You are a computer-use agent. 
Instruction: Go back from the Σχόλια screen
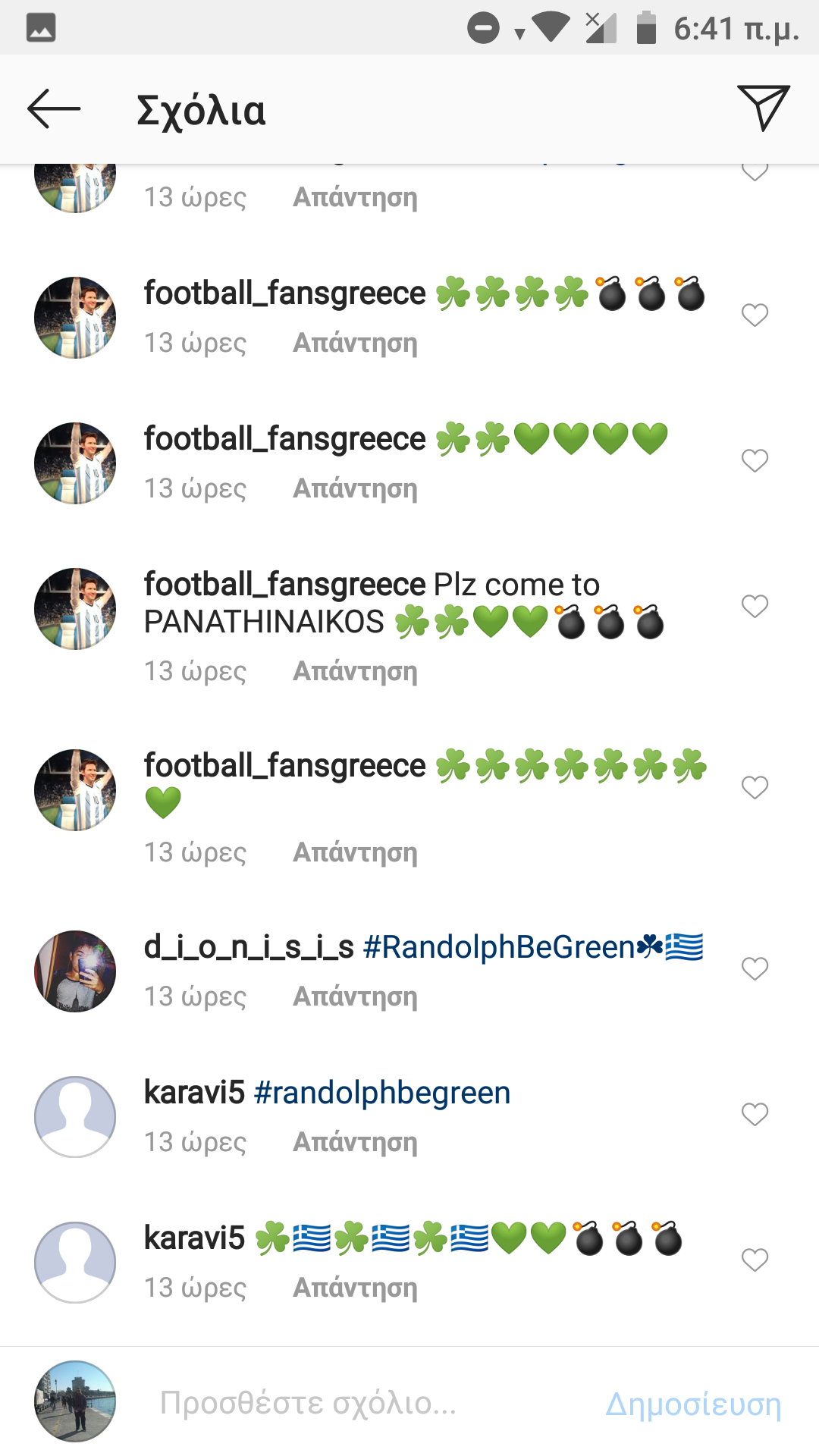[53, 109]
